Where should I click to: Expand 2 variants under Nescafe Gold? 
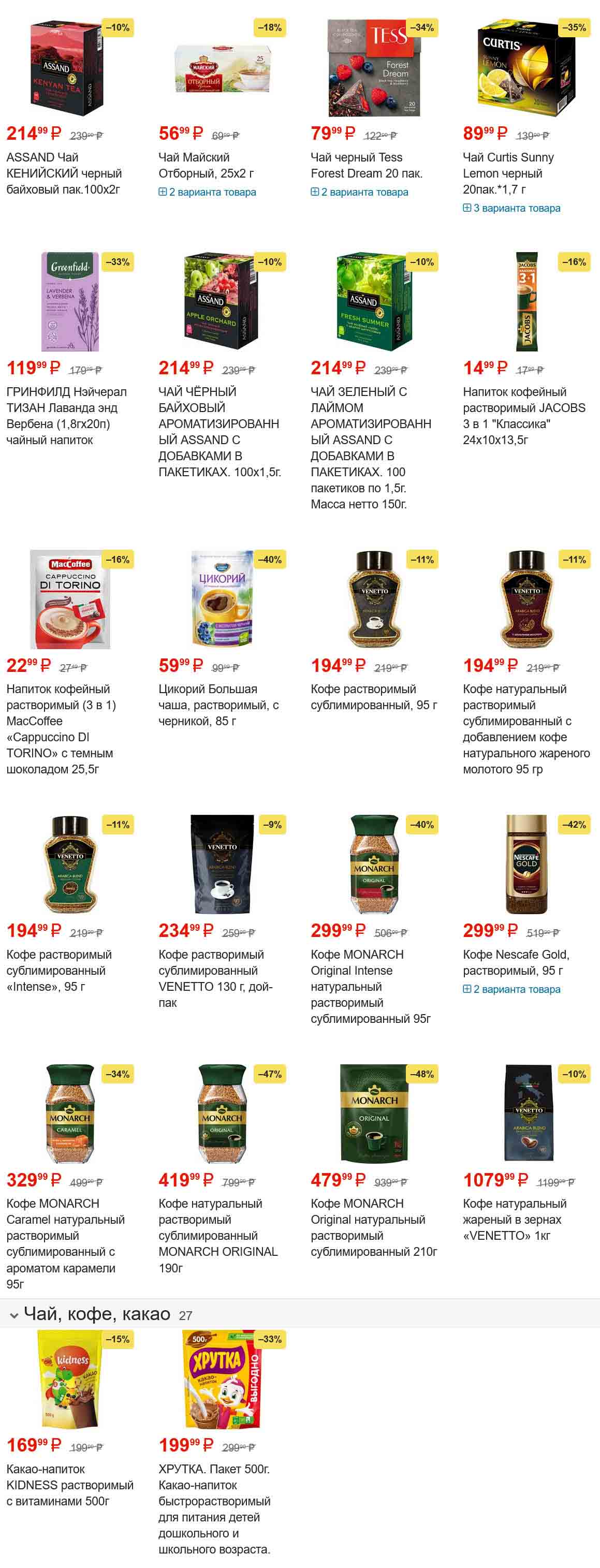coord(511,989)
